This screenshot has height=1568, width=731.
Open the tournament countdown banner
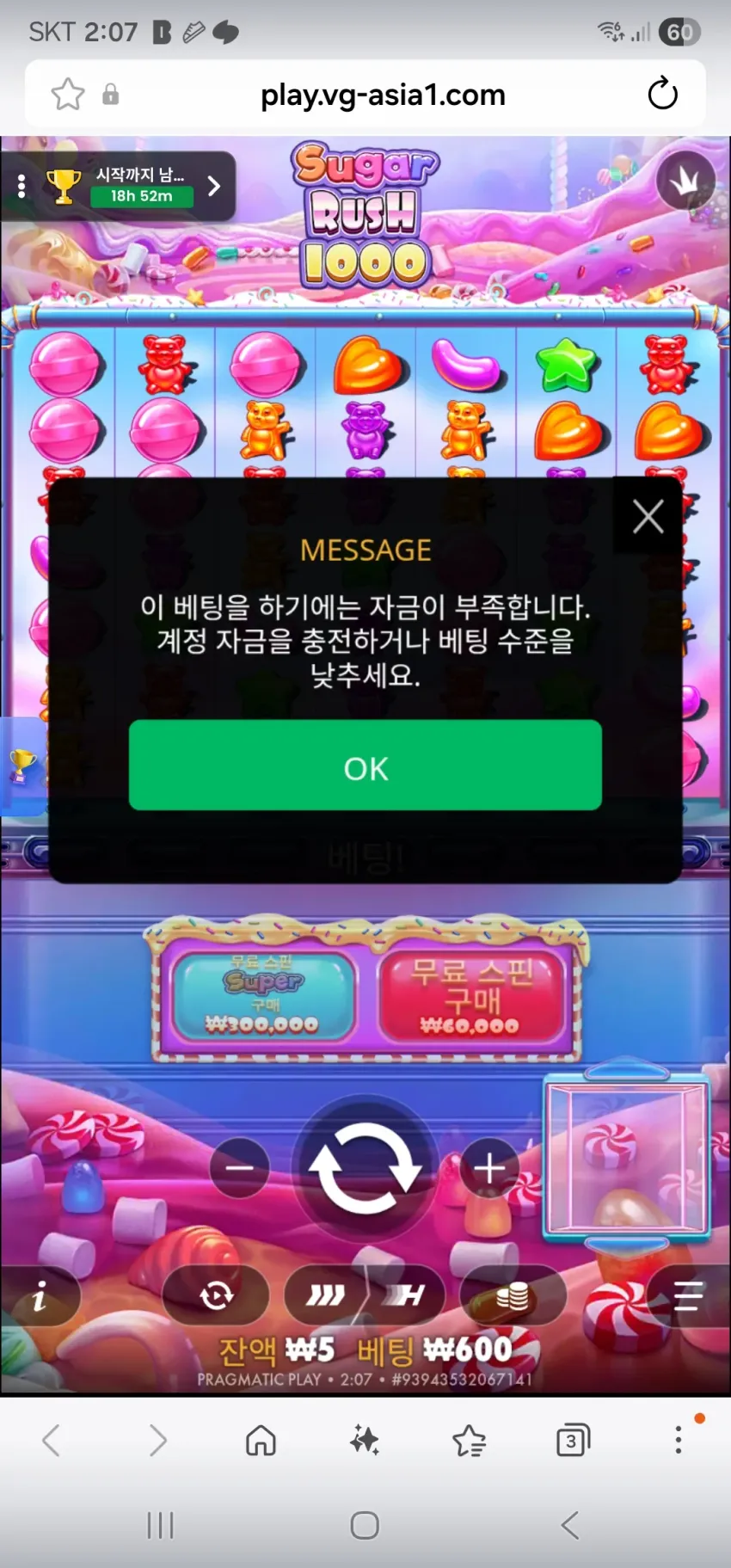pos(140,185)
